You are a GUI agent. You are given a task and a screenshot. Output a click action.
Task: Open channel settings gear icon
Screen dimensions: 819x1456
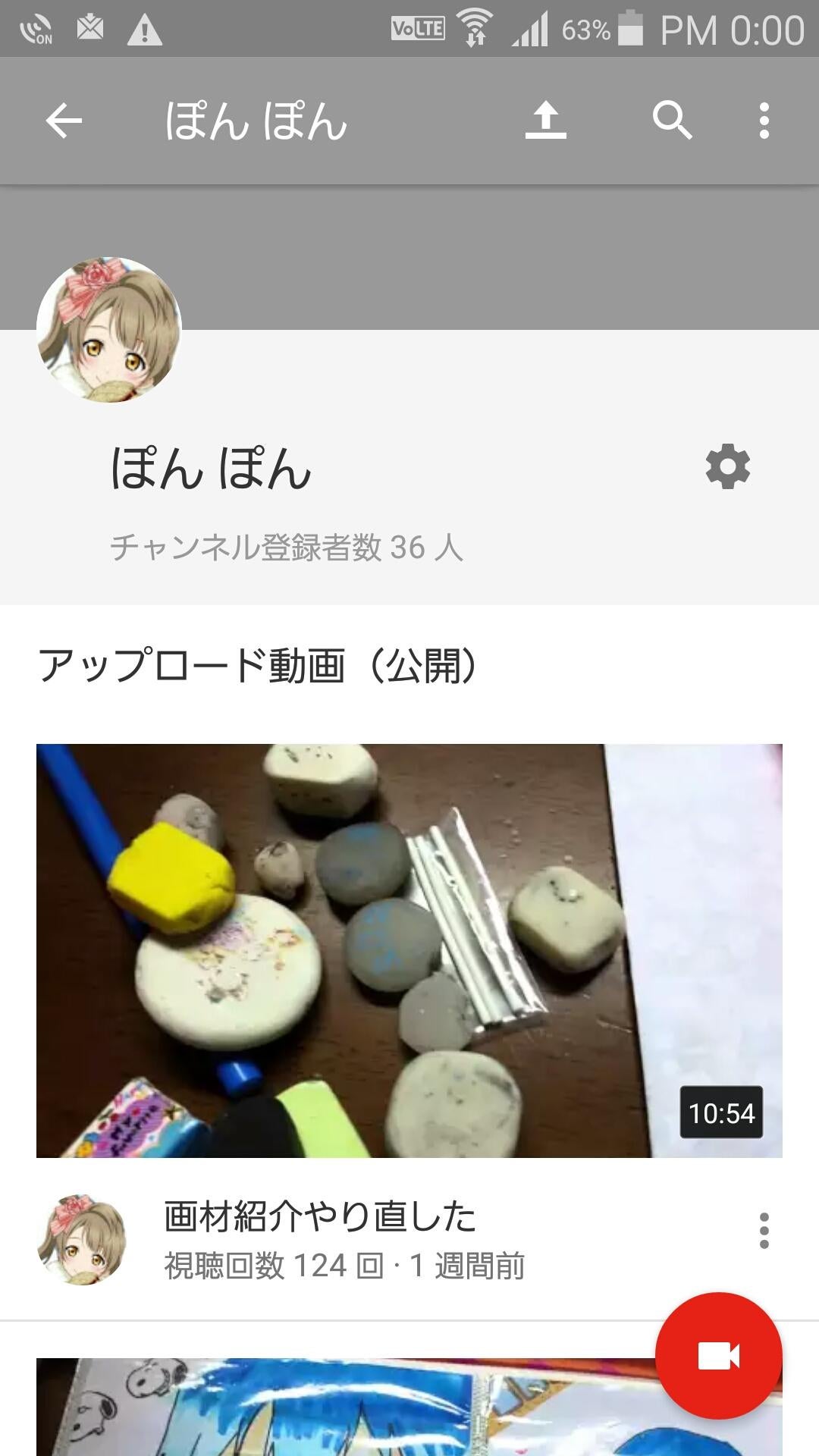click(727, 467)
